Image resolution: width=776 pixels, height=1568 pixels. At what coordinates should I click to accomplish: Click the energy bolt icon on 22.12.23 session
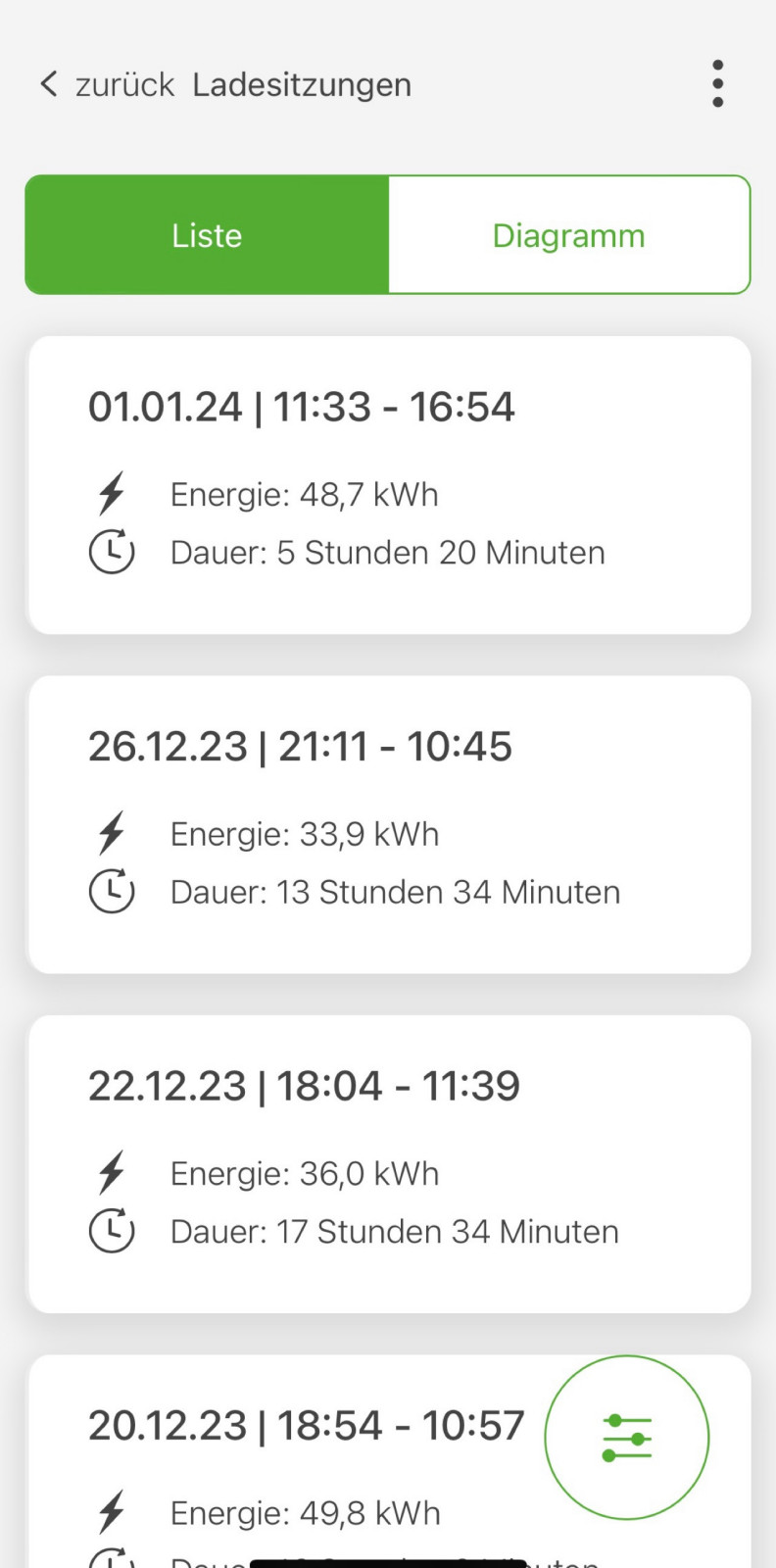tap(111, 1172)
